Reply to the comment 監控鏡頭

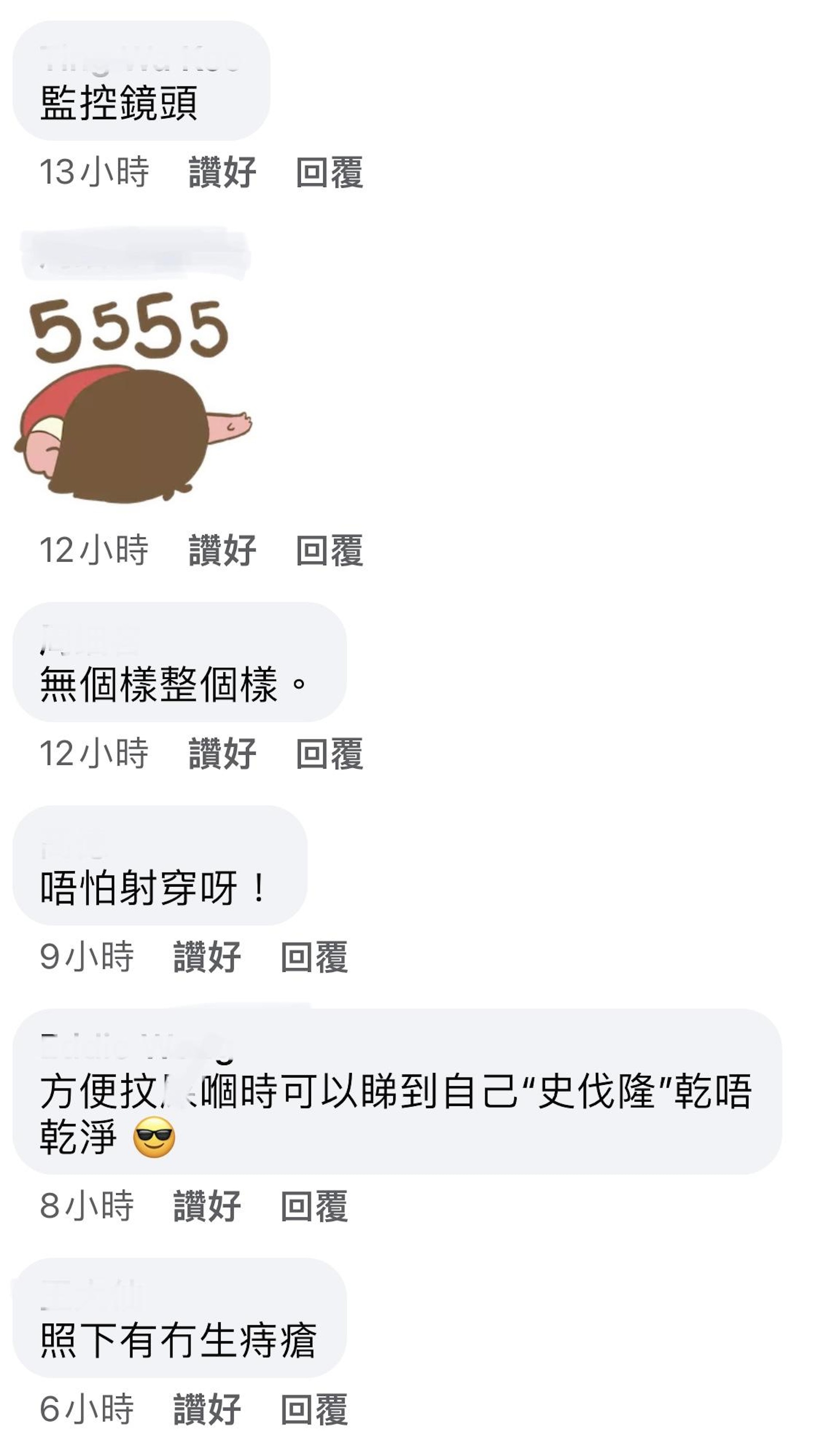point(329,172)
